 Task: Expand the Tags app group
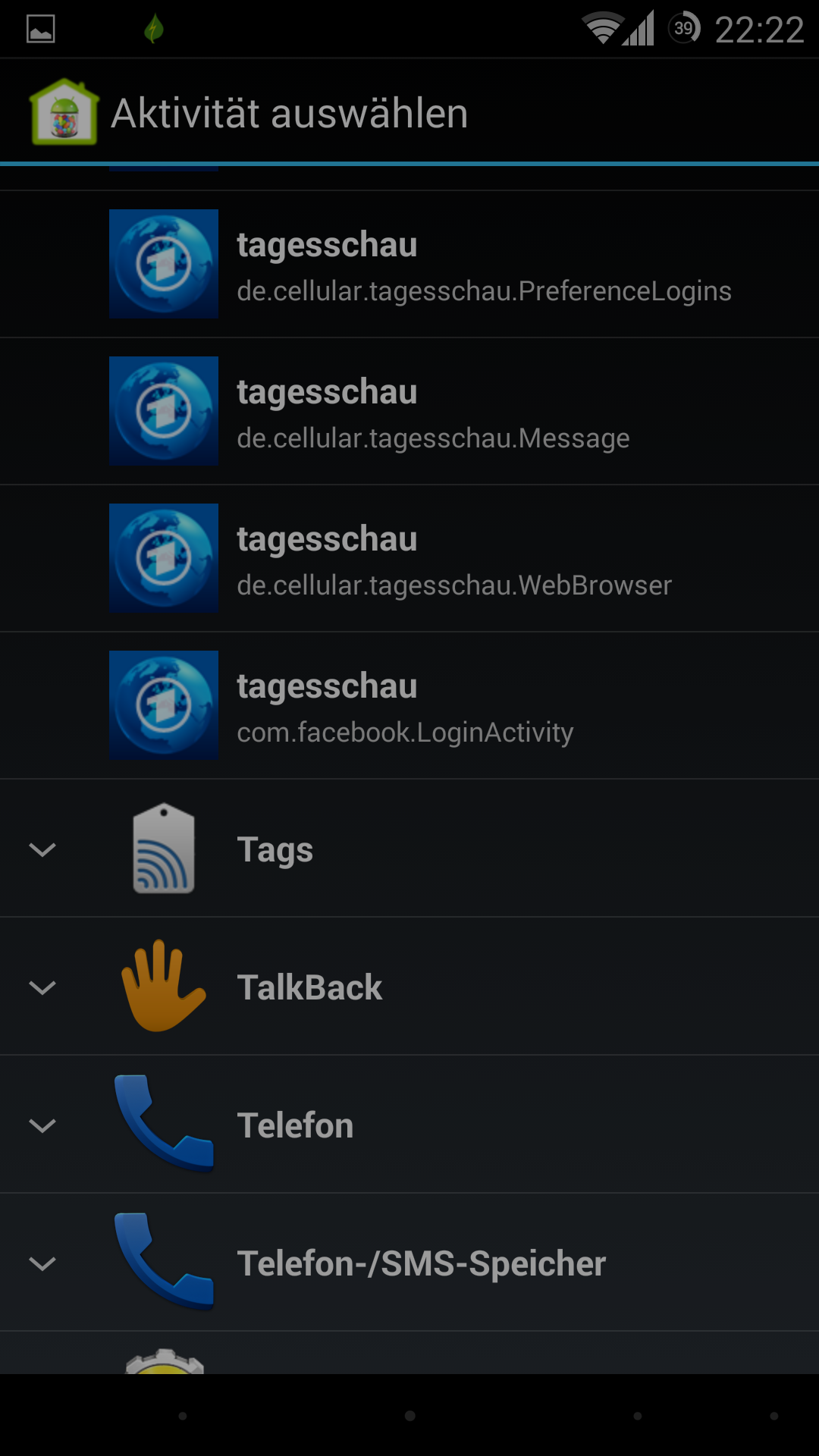[409, 849]
